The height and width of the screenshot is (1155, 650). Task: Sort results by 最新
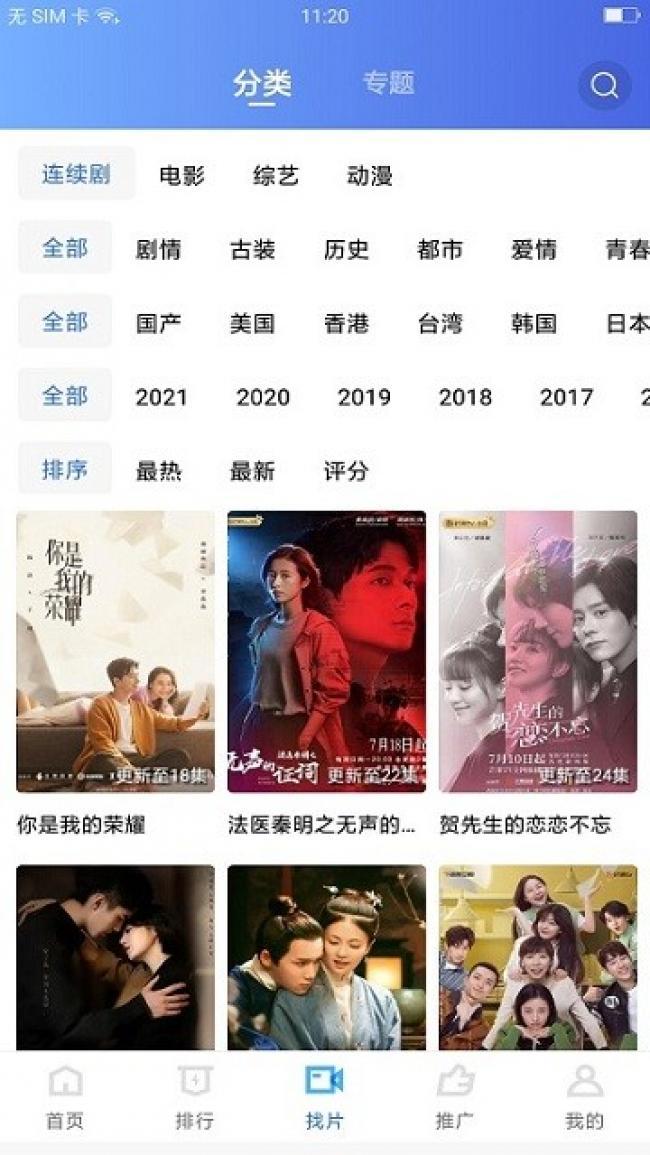(252, 471)
